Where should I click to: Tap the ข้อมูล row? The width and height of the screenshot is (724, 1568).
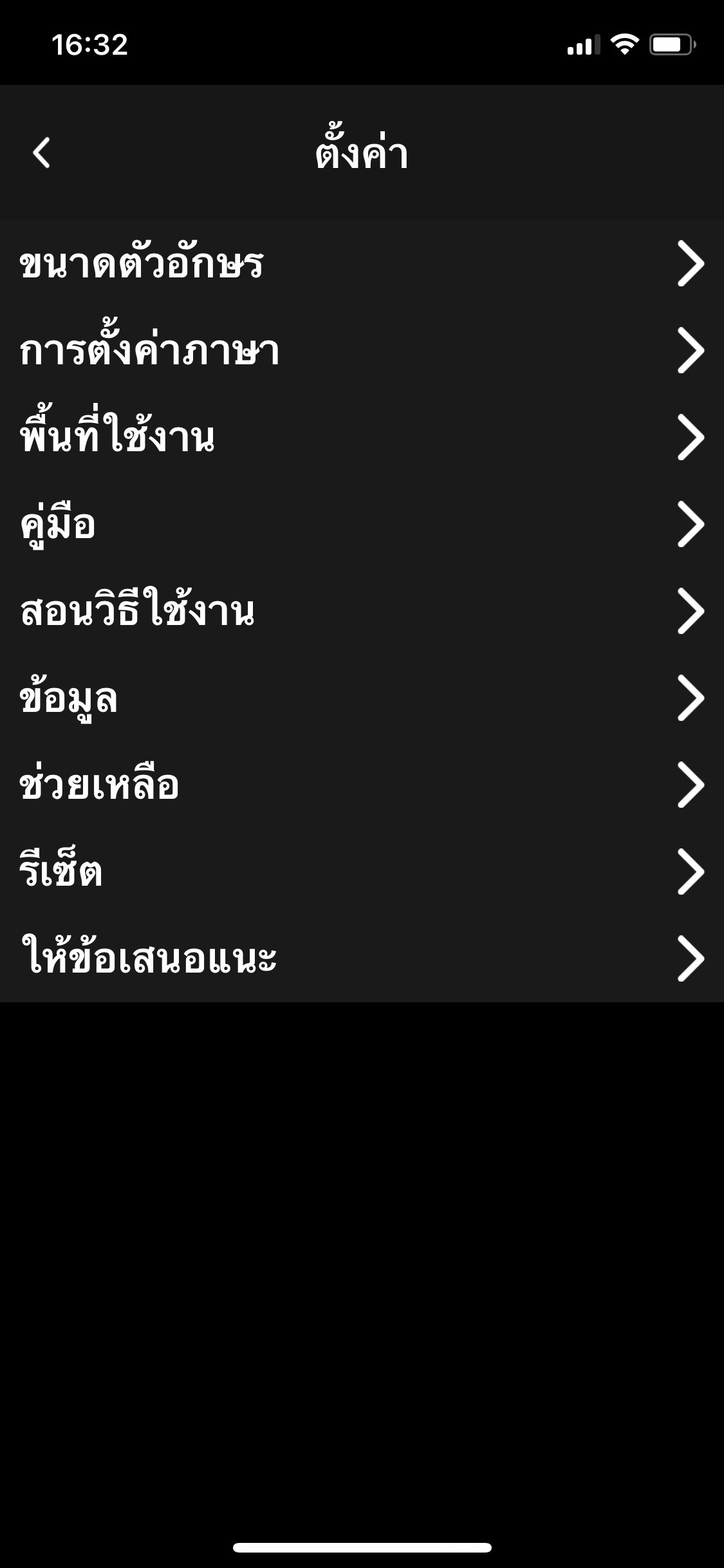pos(362,698)
